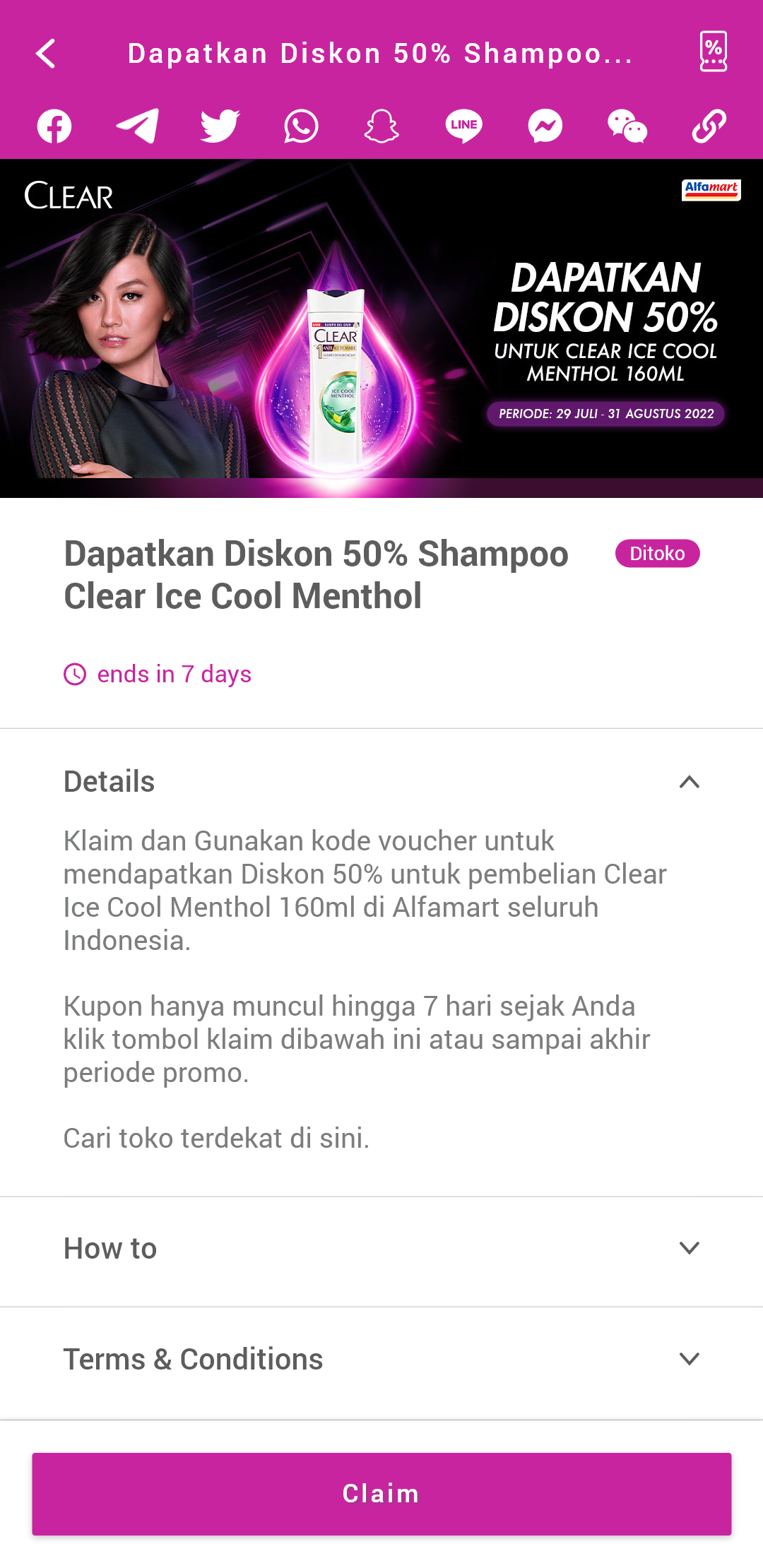Copy the promo link
This screenshot has height=1568, width=763.
click(709, 126)
